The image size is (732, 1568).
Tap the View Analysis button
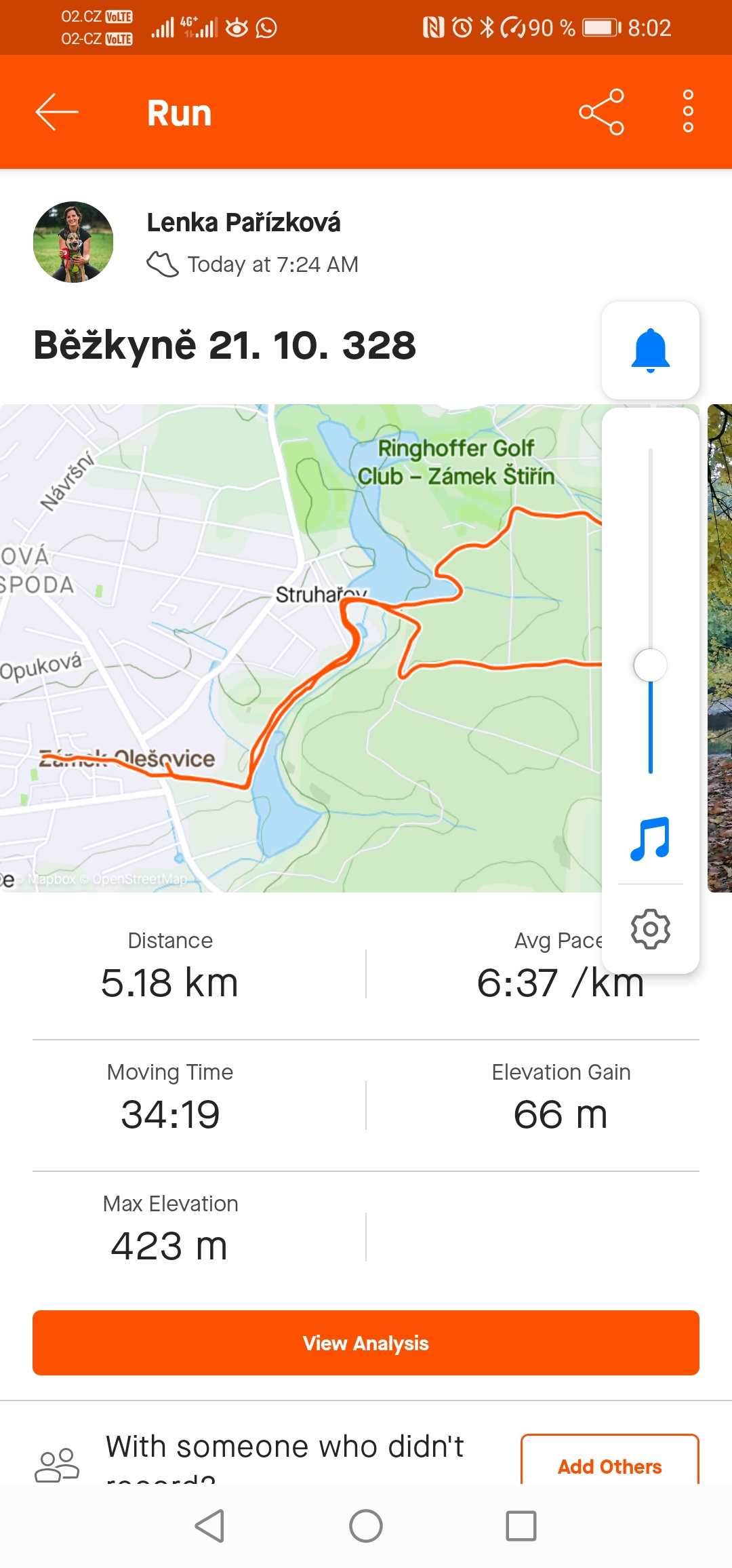point(366,1343)
